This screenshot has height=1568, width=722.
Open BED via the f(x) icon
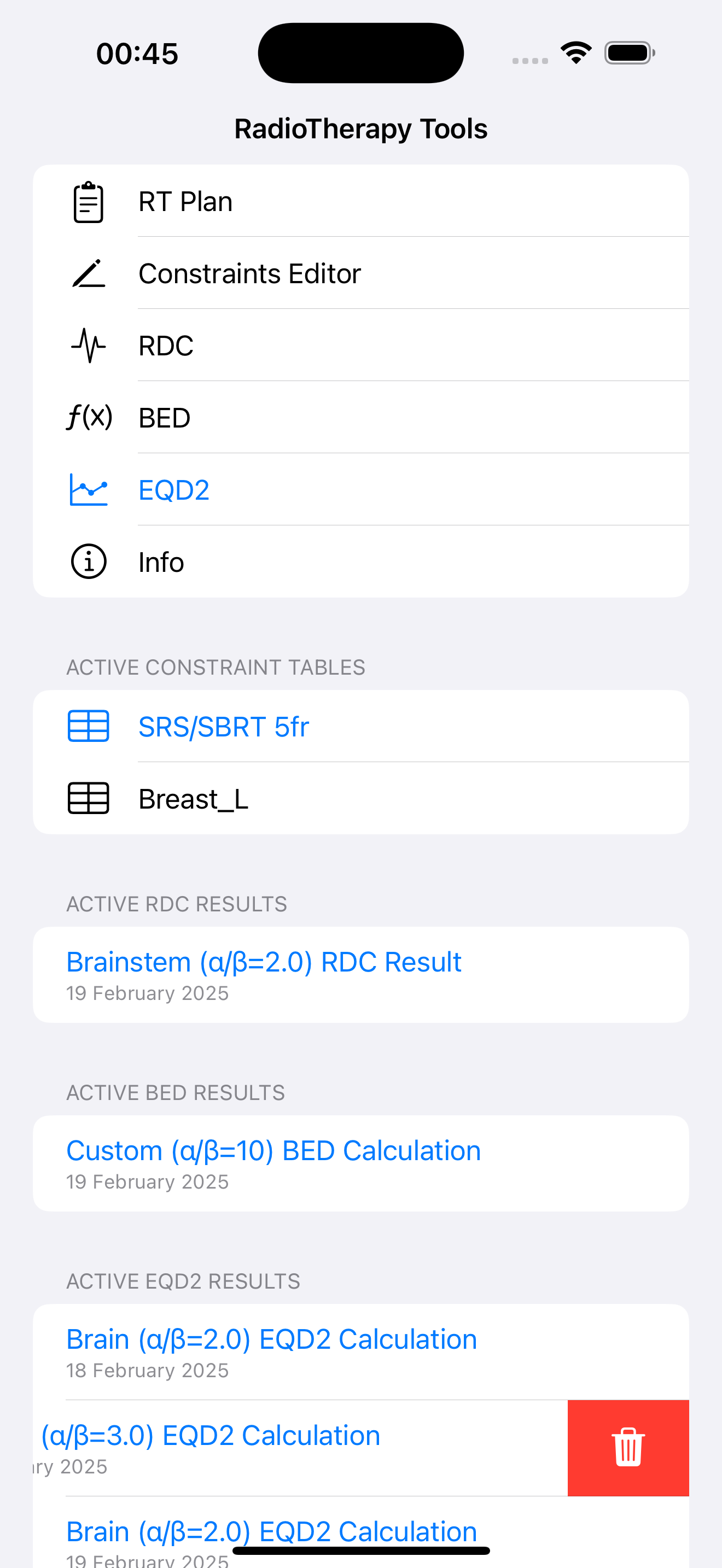pos(88,417)
